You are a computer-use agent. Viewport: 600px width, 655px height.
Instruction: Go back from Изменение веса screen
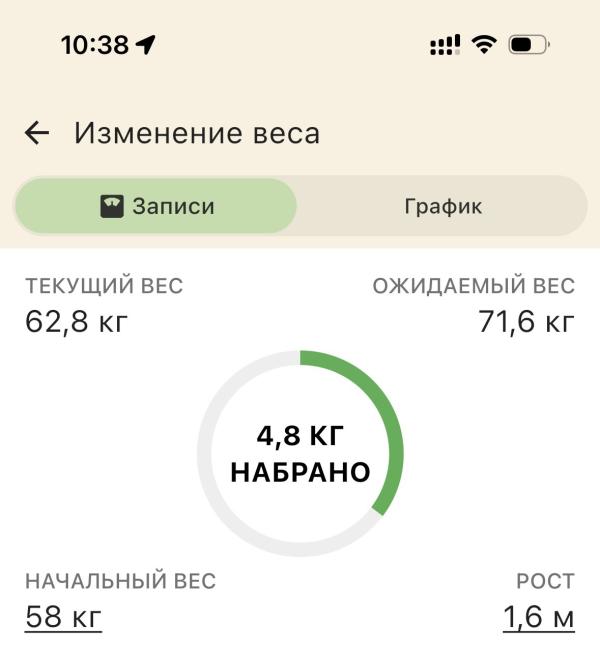tap(37, 133)
